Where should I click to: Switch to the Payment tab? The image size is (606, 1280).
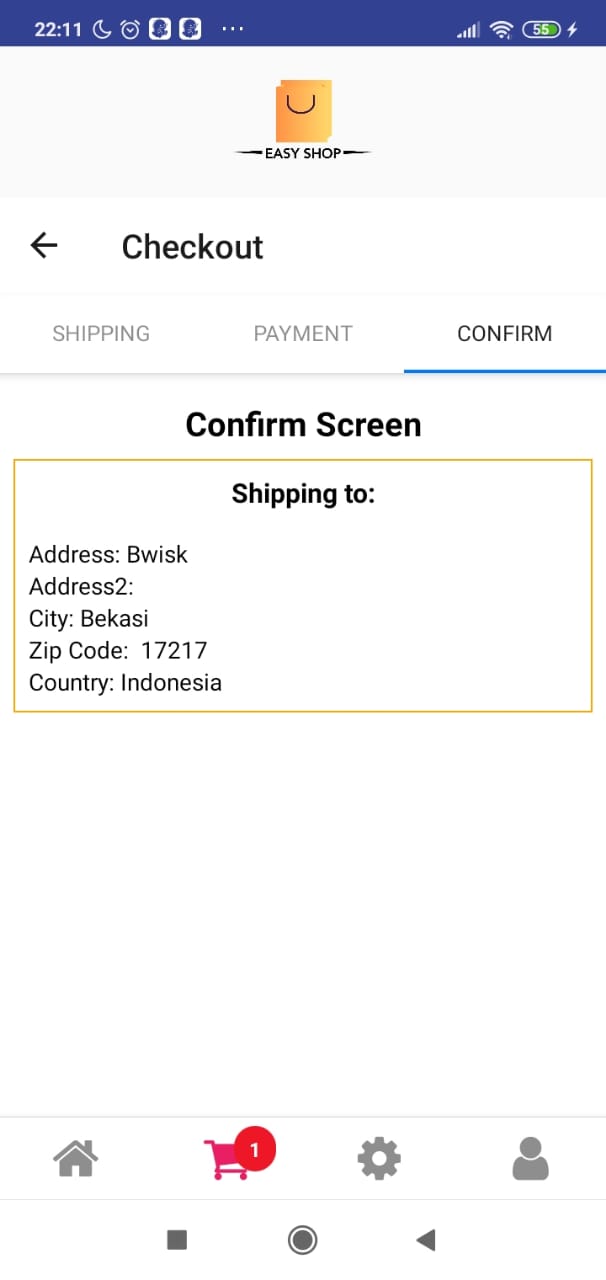point(303,334)
